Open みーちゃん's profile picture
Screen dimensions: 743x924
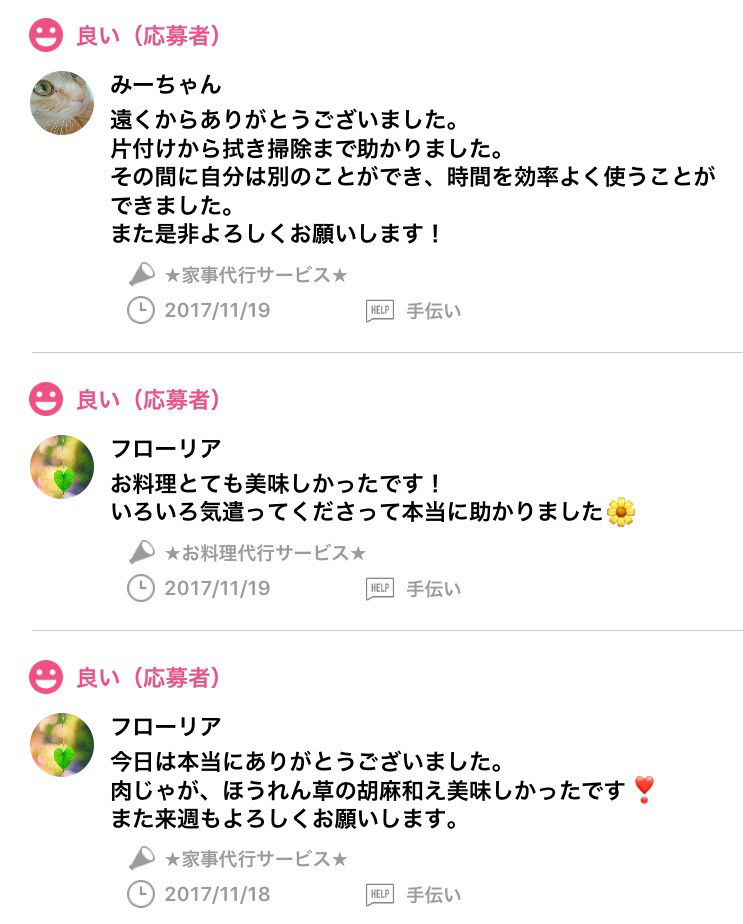click(x=62, y=103)
